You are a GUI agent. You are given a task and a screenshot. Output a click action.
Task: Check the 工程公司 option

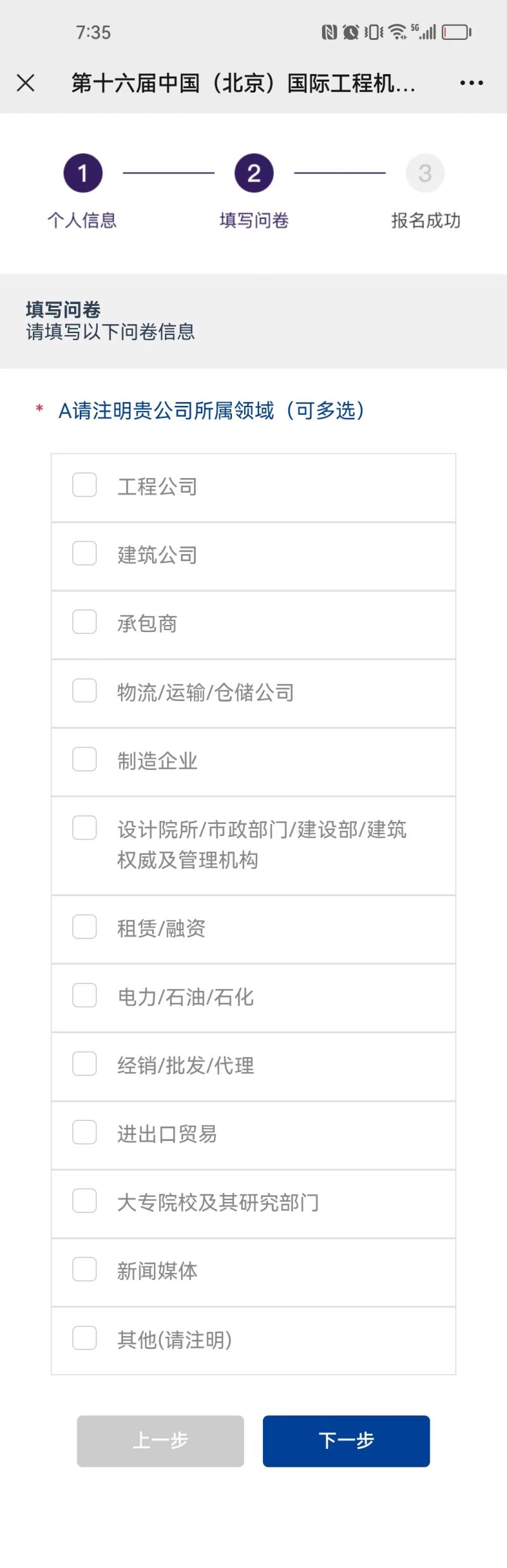(85, 485)
